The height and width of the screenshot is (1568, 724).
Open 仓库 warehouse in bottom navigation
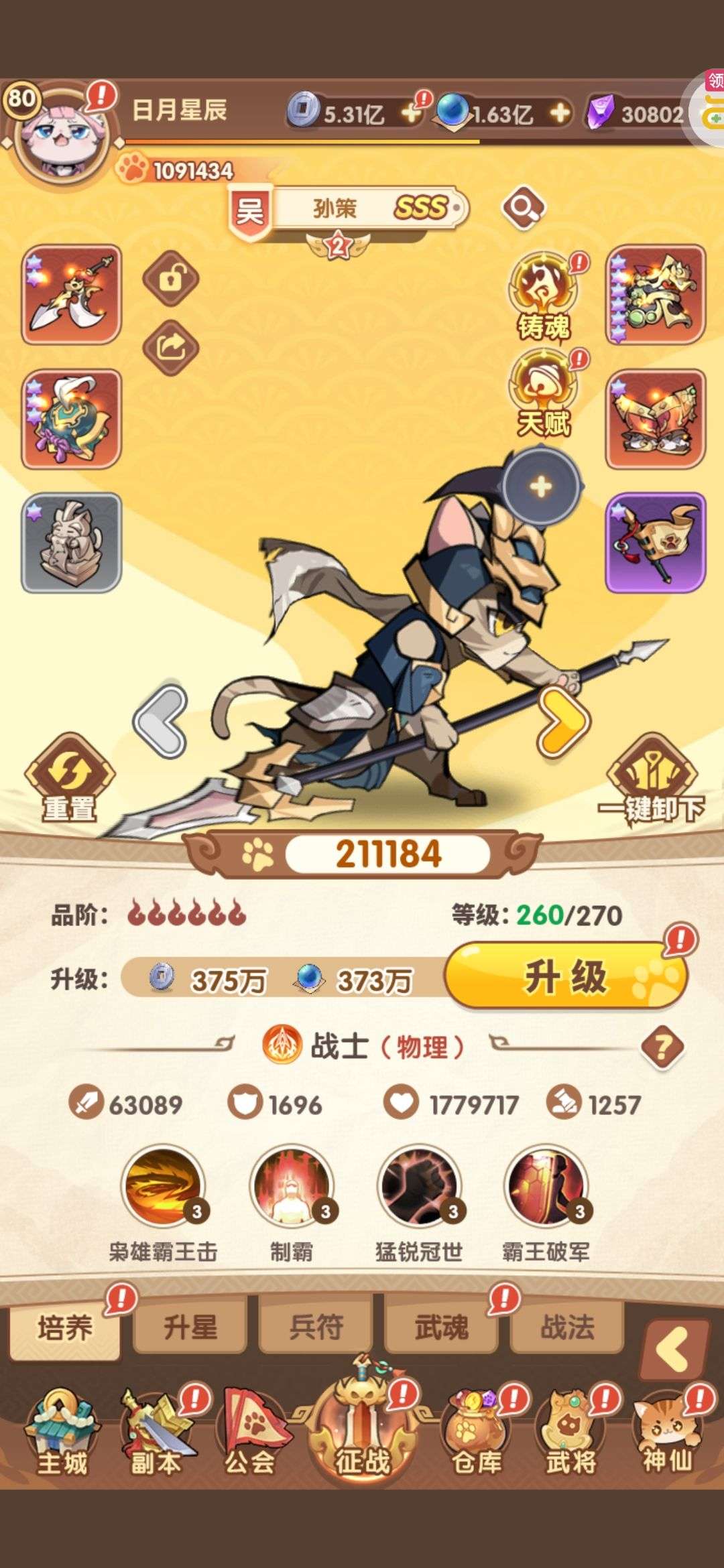coord(477,1433)
